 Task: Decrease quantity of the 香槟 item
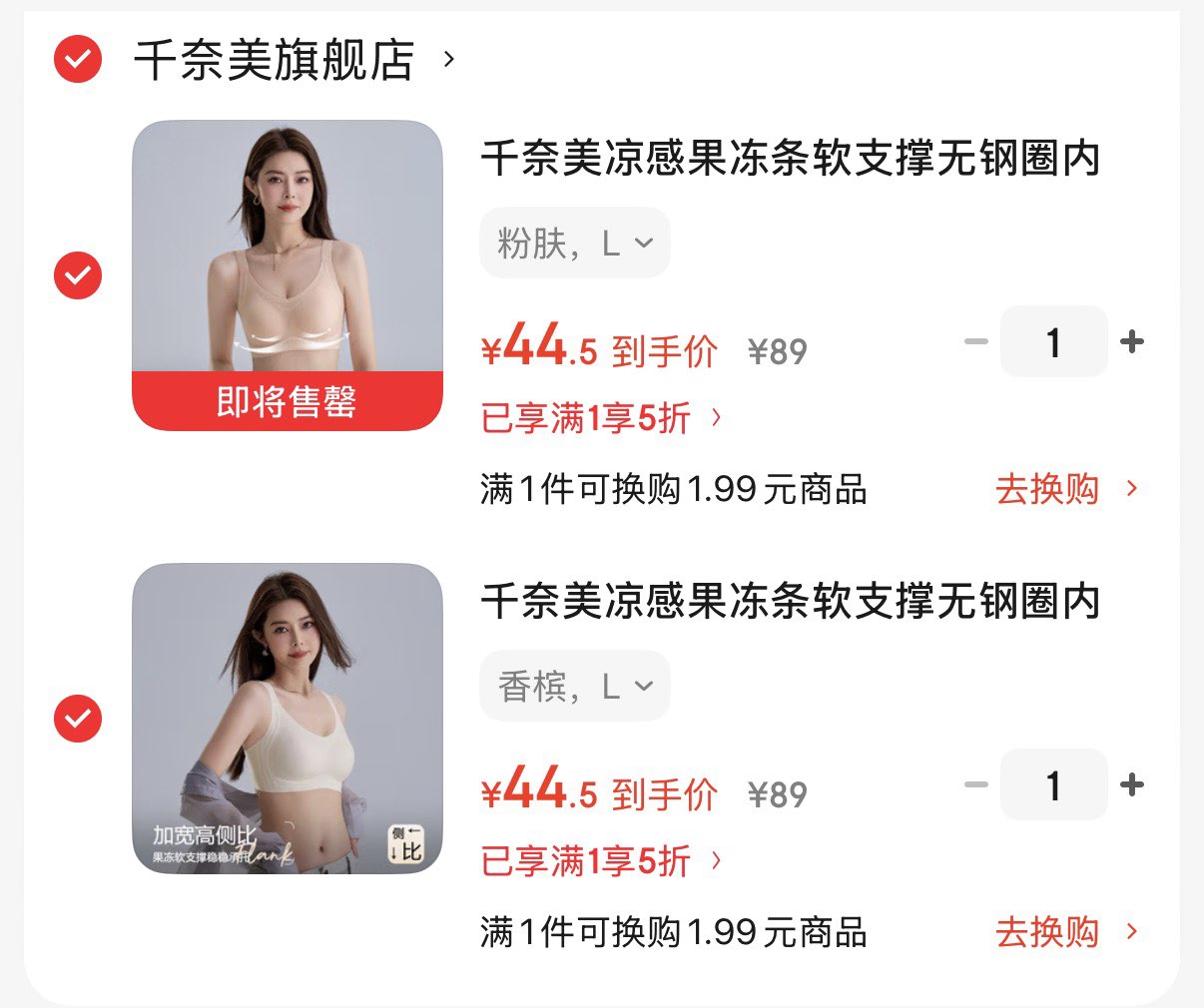click(x=975, y=785)
